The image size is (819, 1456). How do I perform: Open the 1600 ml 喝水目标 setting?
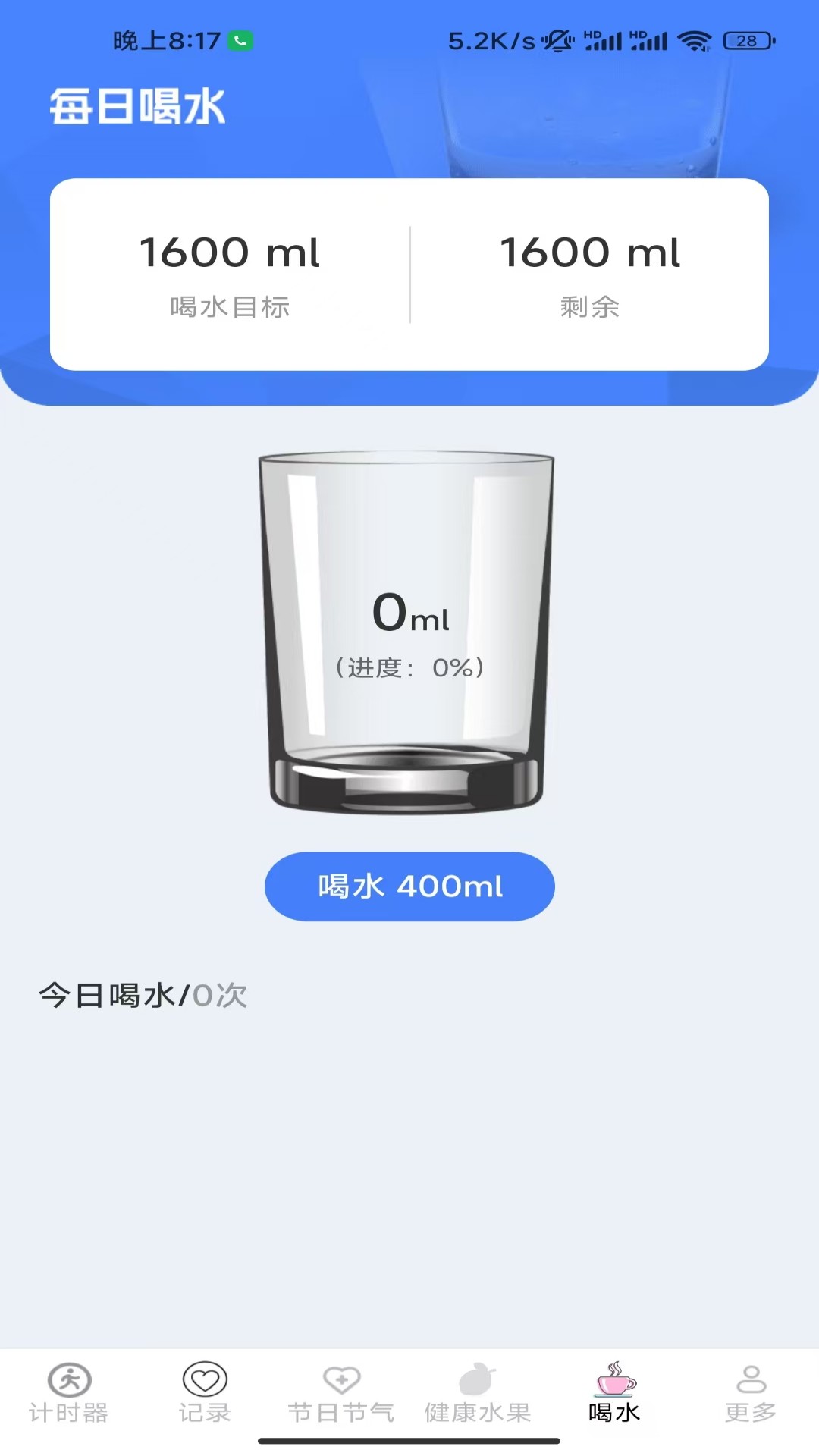tap(230, 274)
